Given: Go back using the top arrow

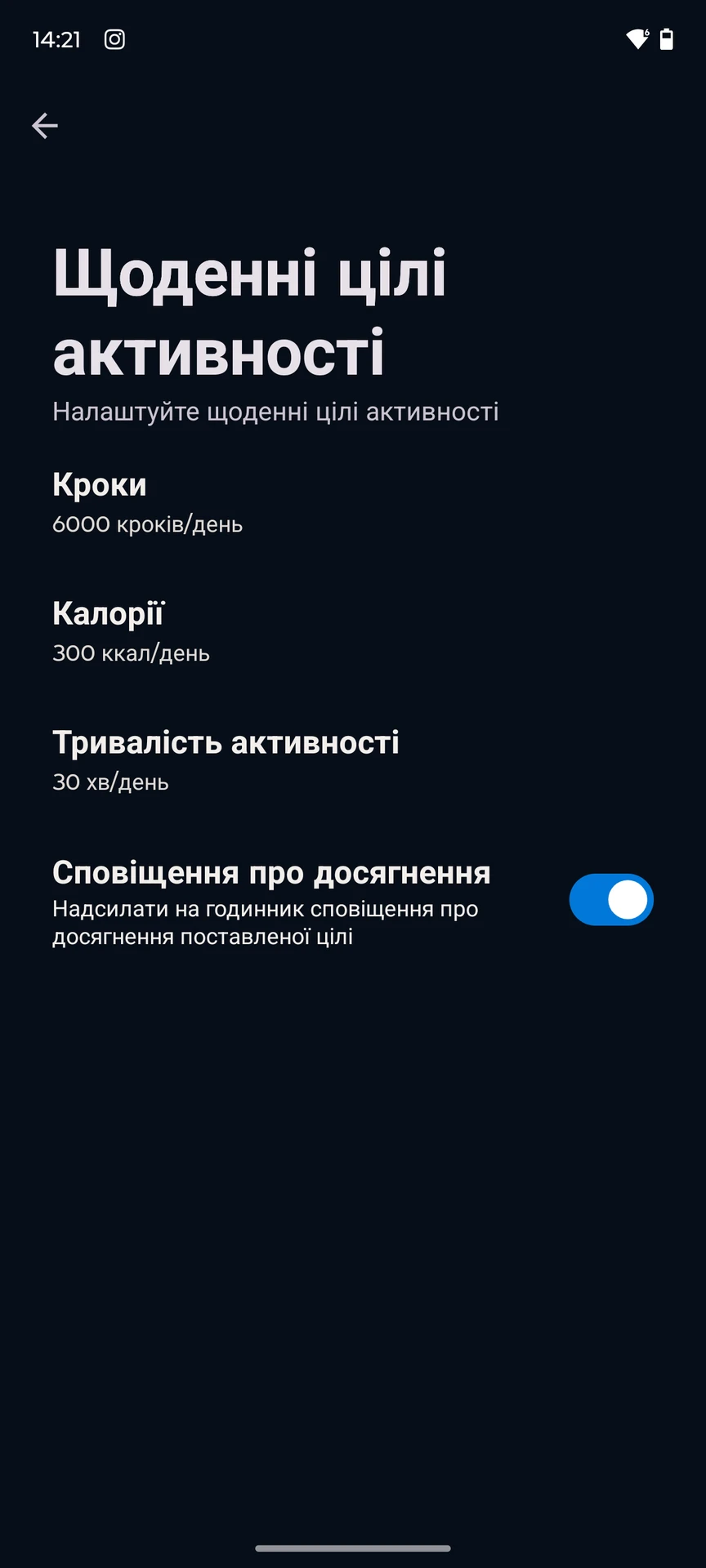Looking at the screenshot, I should click(x=45, y=126).
